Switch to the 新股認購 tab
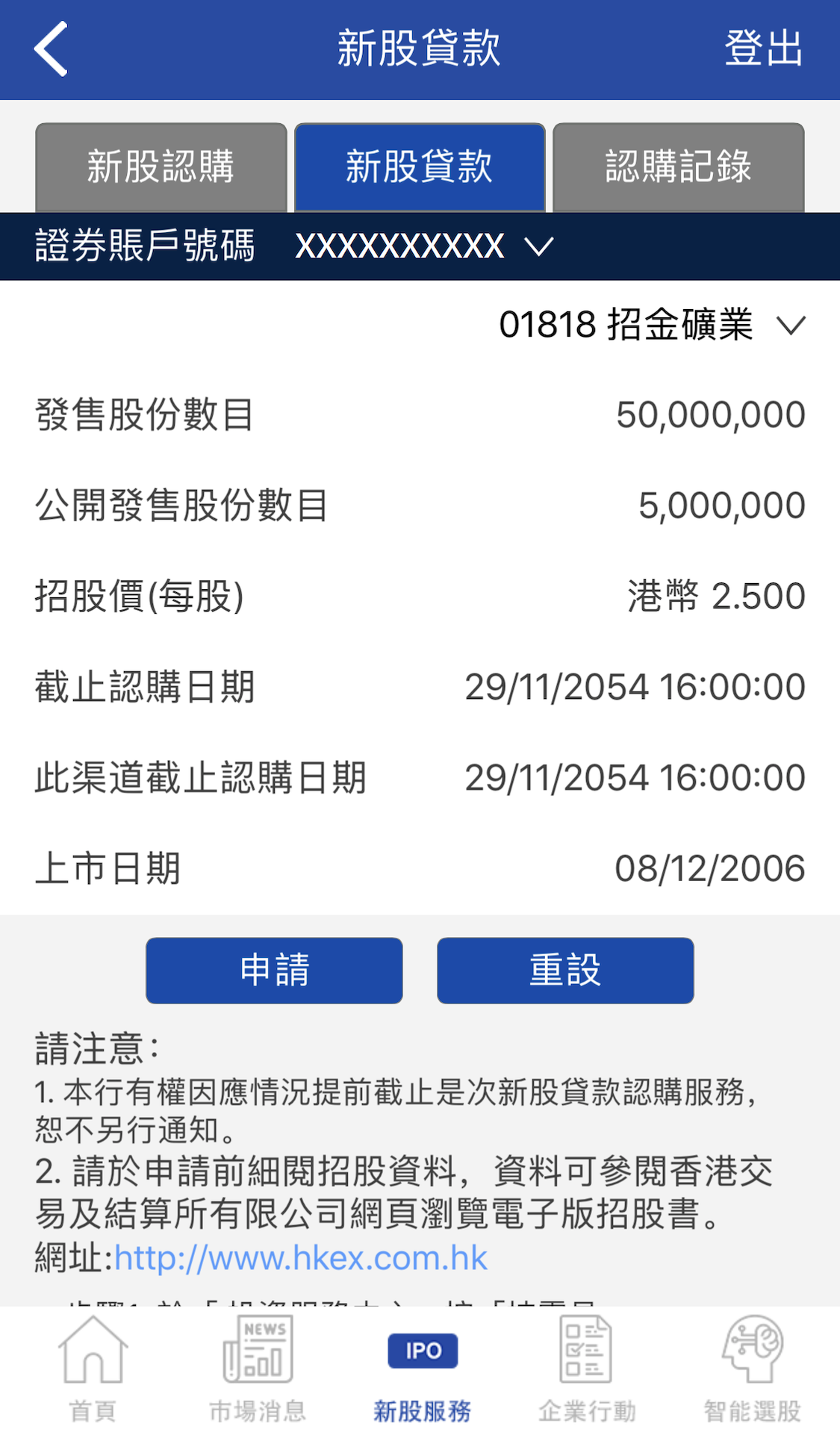840x1441 pixels. click(161, 167)
